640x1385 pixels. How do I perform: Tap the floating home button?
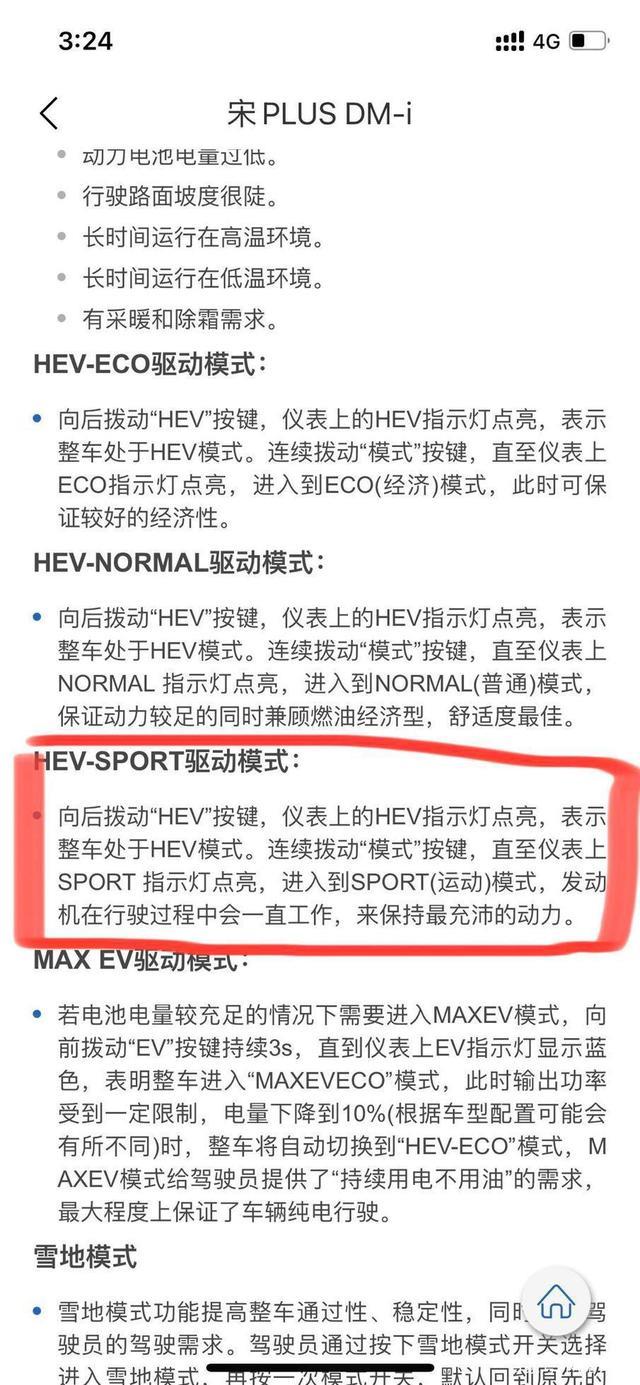[555, 1302]
